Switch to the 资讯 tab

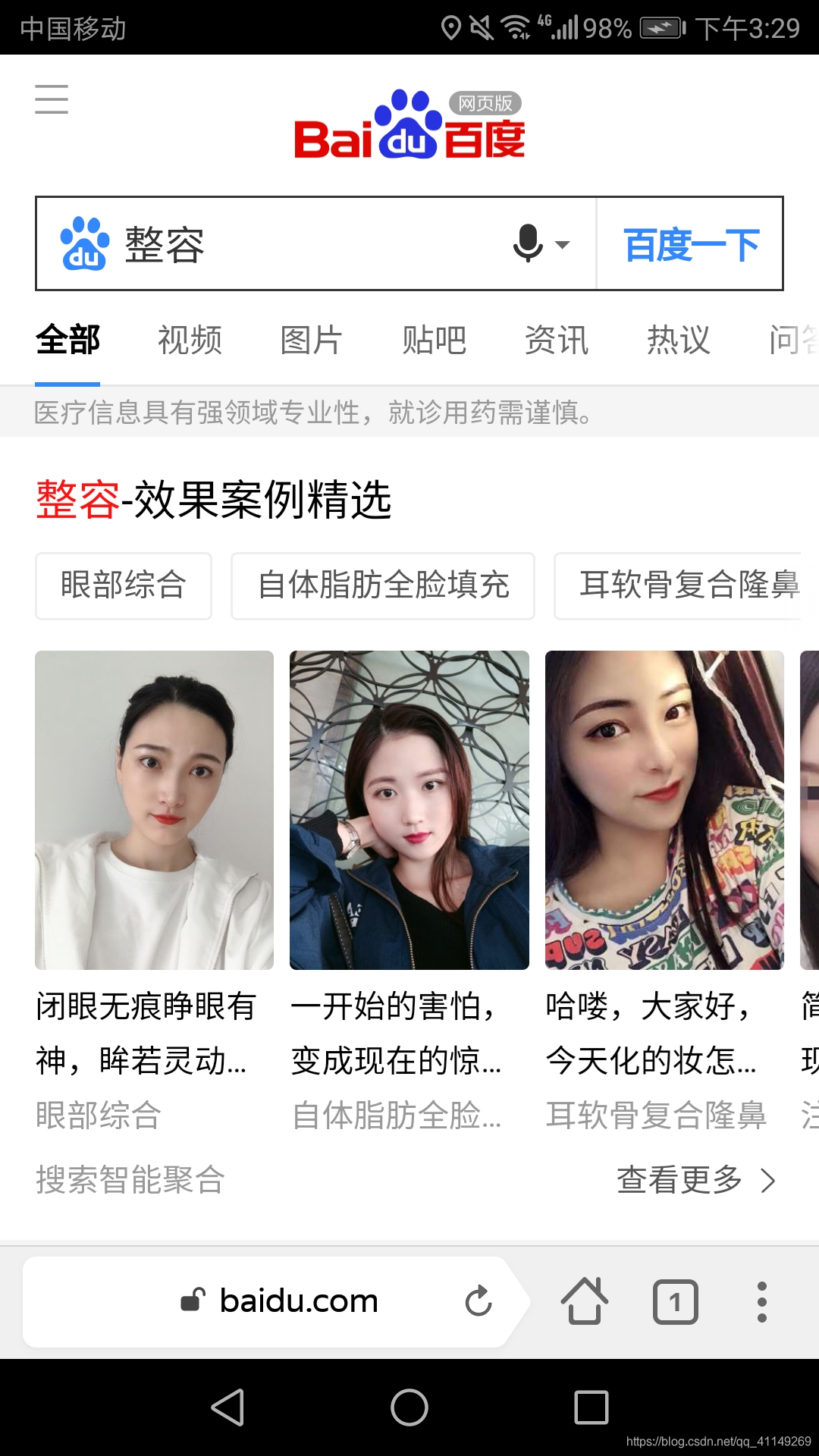(x=557, y=340)
